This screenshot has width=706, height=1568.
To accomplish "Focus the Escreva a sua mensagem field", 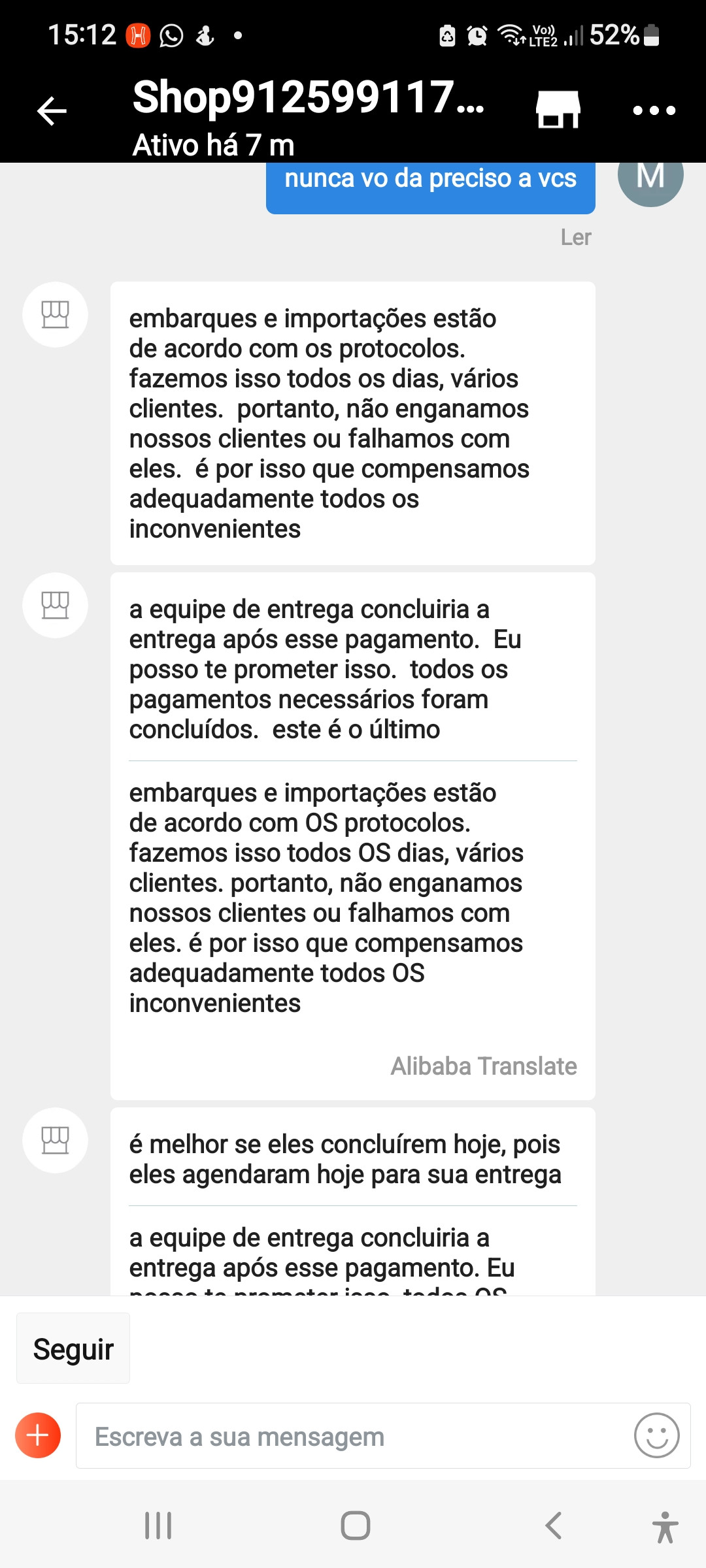I will (353, 1437).
